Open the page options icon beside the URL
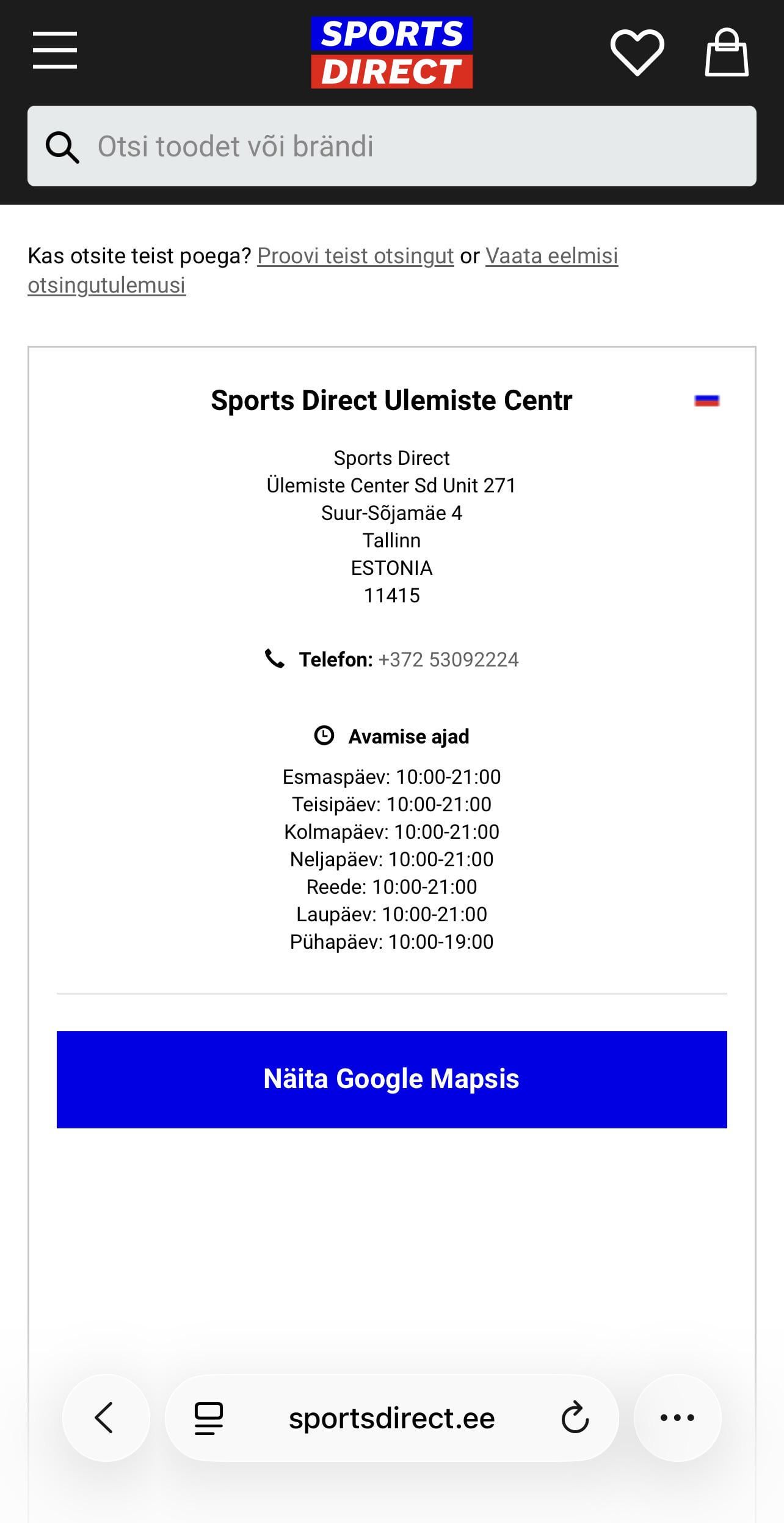 pos(208,1418)
